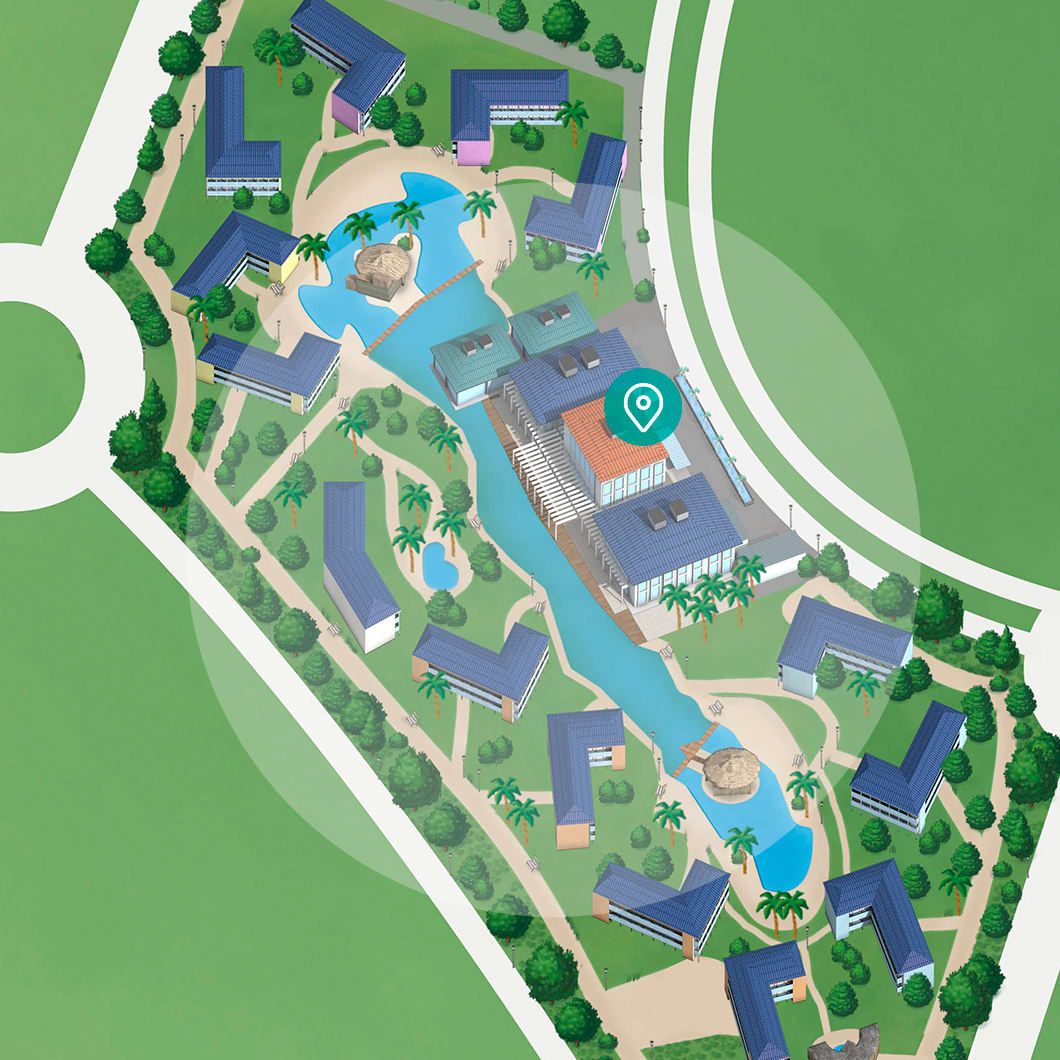Tap the teal location pin marker
This screenshot has width=1060, height=1060.
click(642, 407)
